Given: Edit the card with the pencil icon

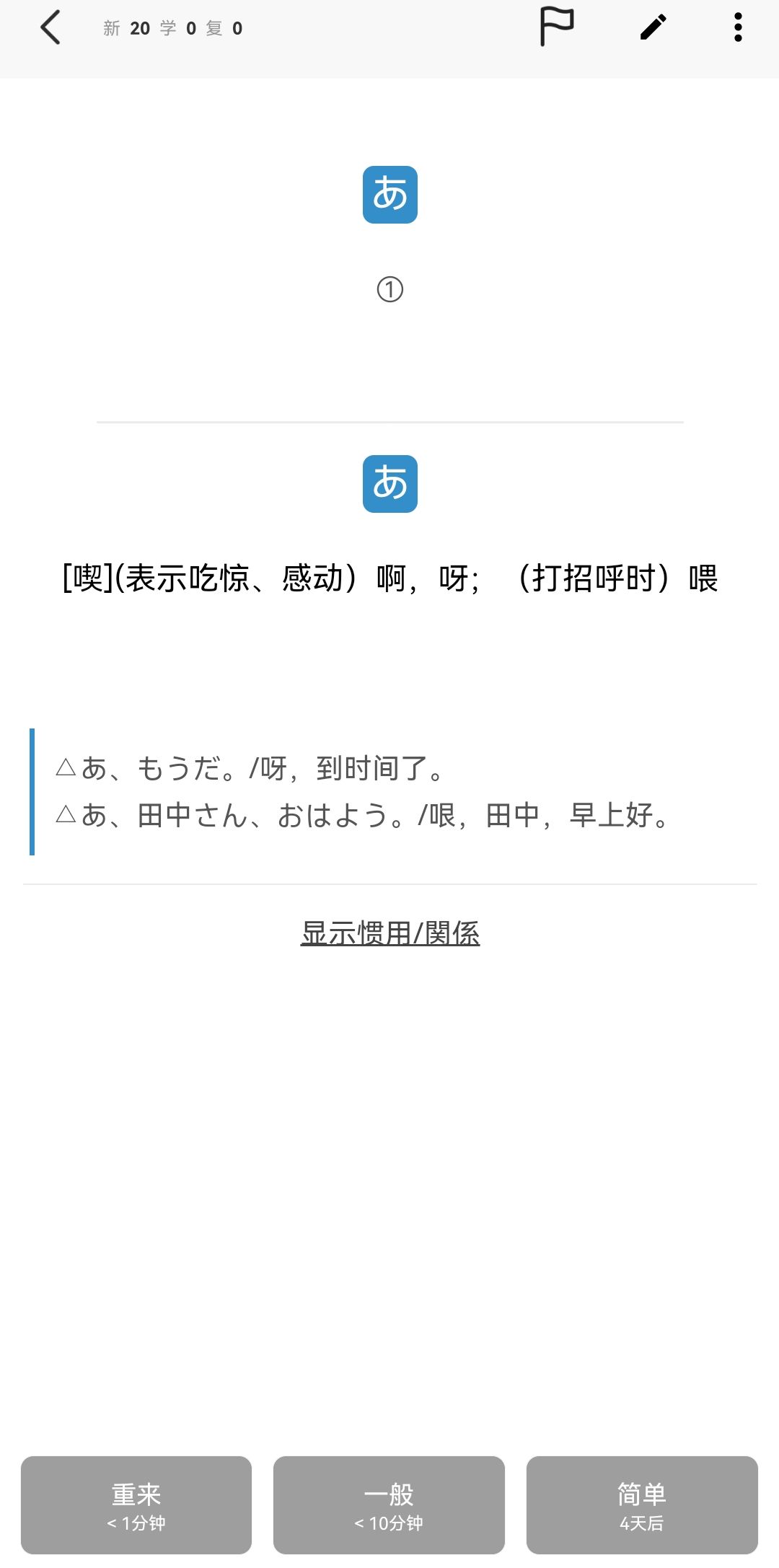Looking at the screenshot, I should click(653, 27).
